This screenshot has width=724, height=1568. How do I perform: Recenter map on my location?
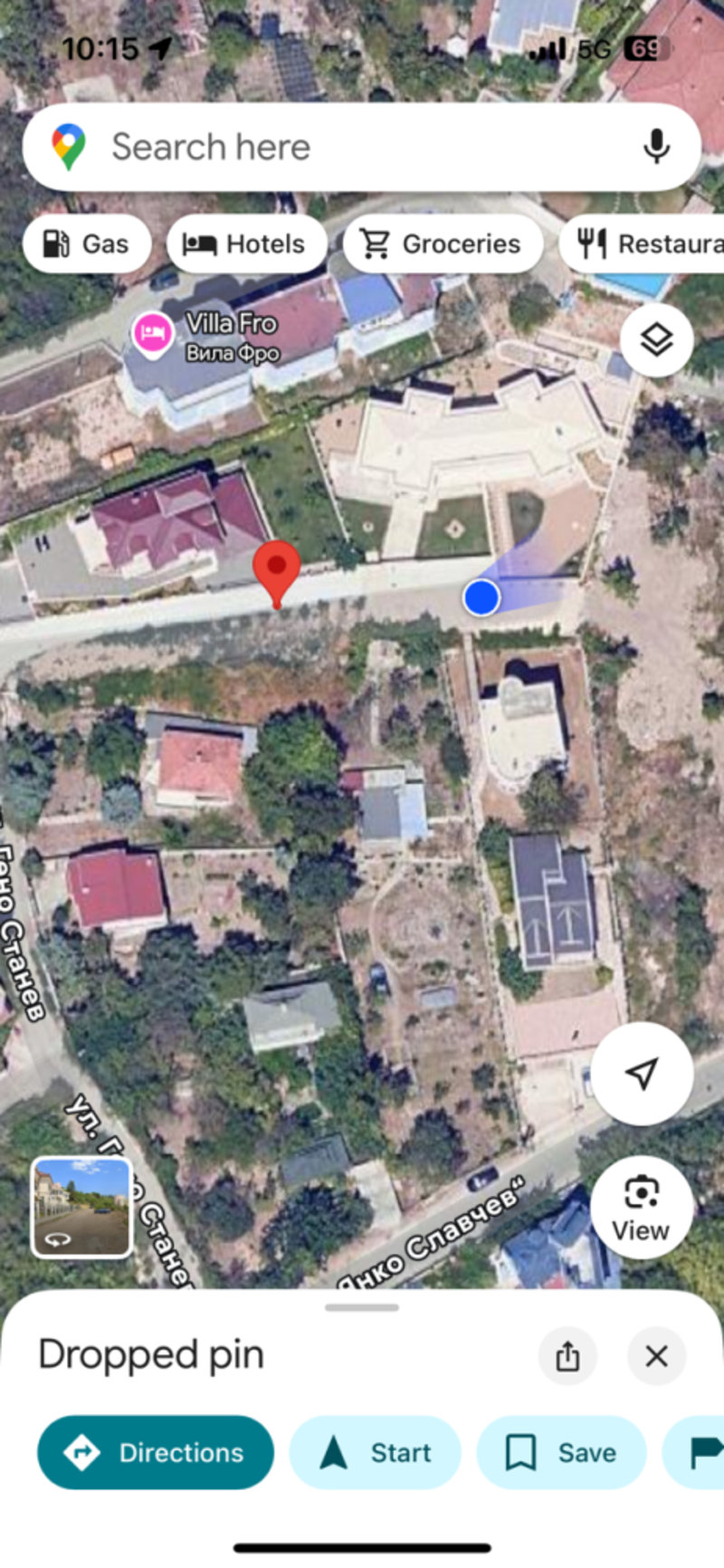click(642, 1074)
